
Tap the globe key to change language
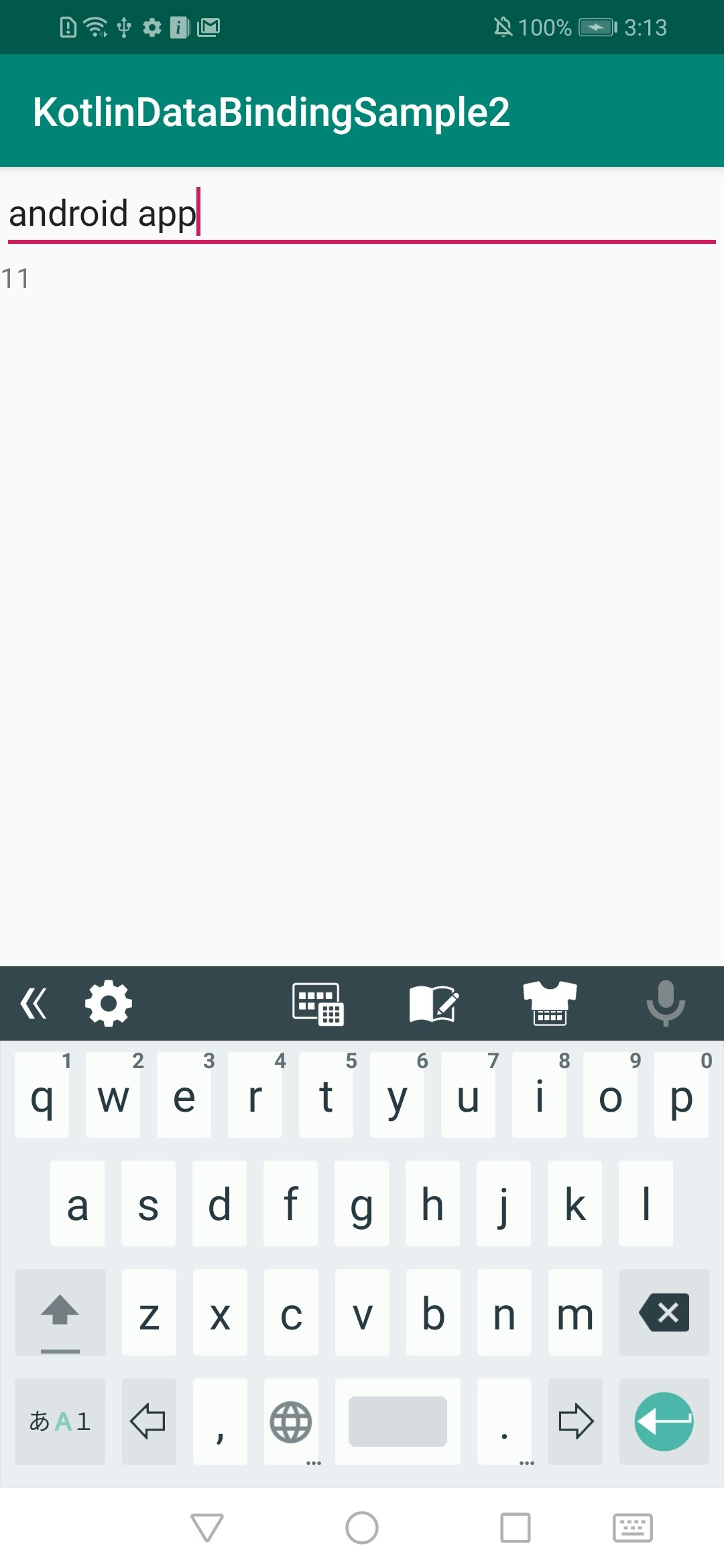pos(291,1421)
